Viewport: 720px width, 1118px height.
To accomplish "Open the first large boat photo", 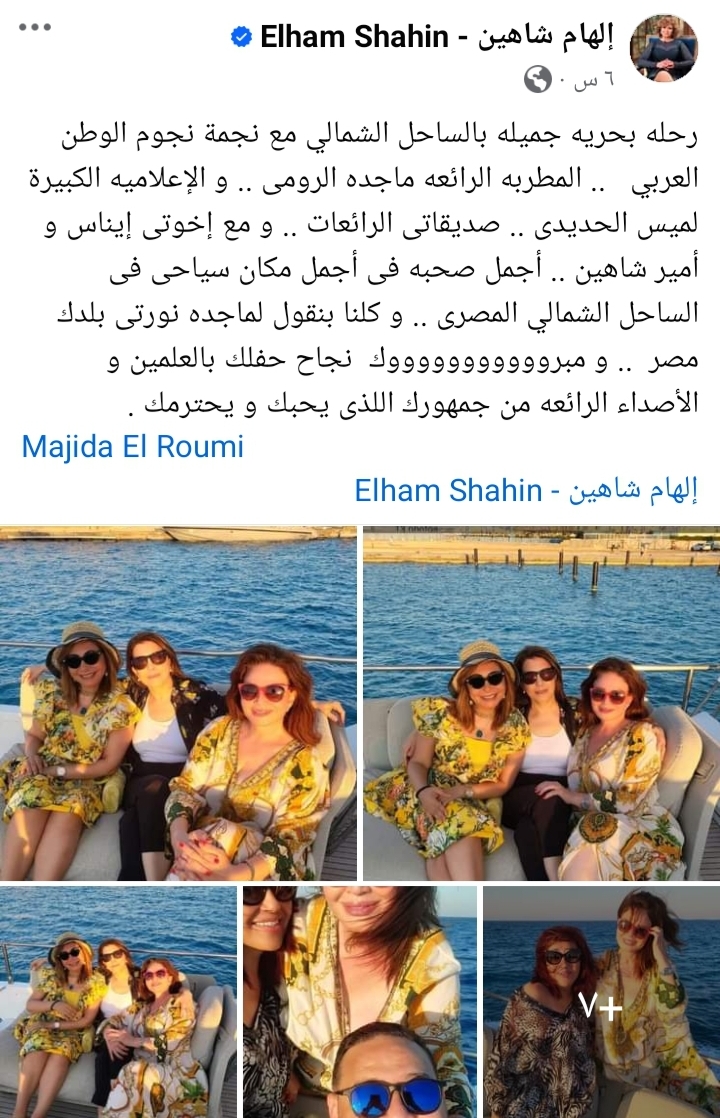I will coord(178,703).
